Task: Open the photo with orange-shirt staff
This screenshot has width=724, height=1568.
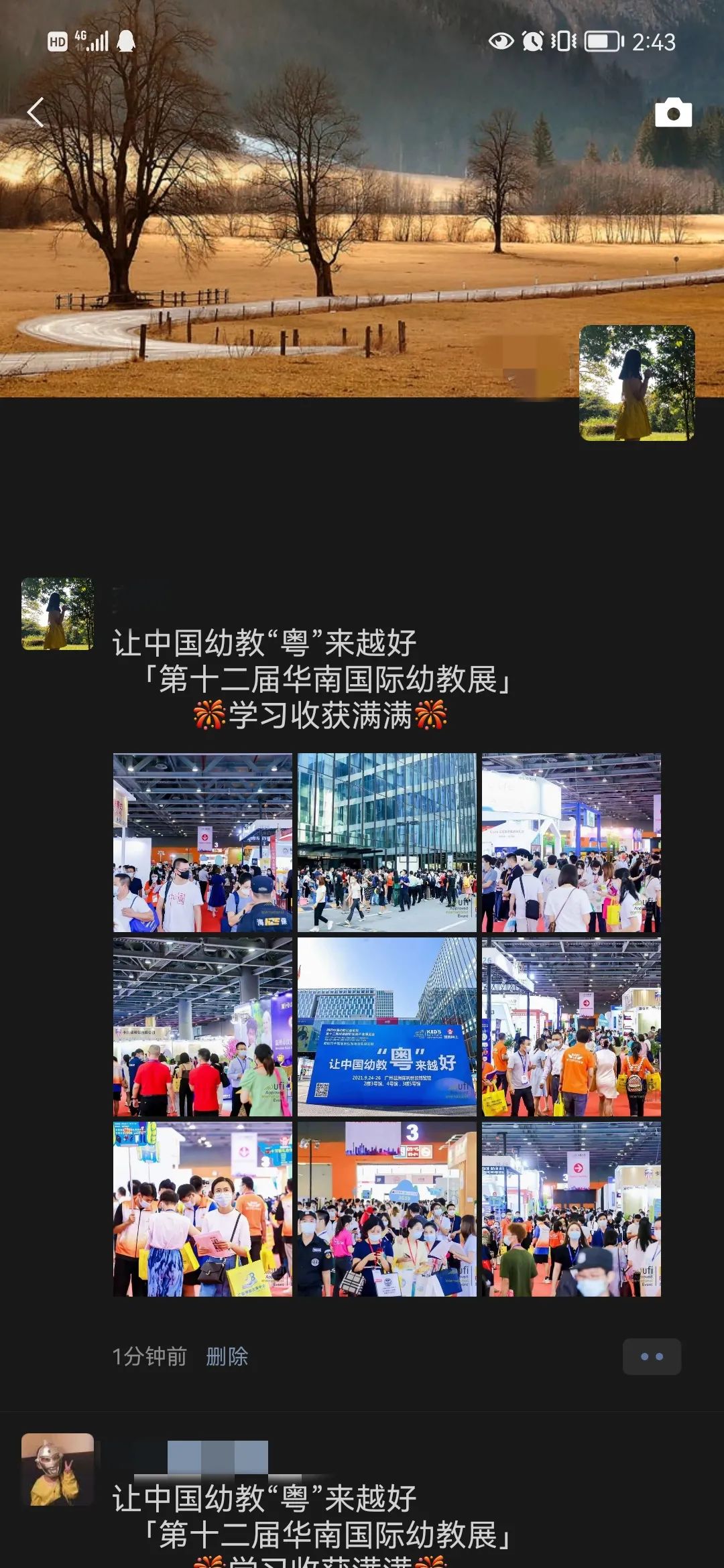Action: [571, 1027]
